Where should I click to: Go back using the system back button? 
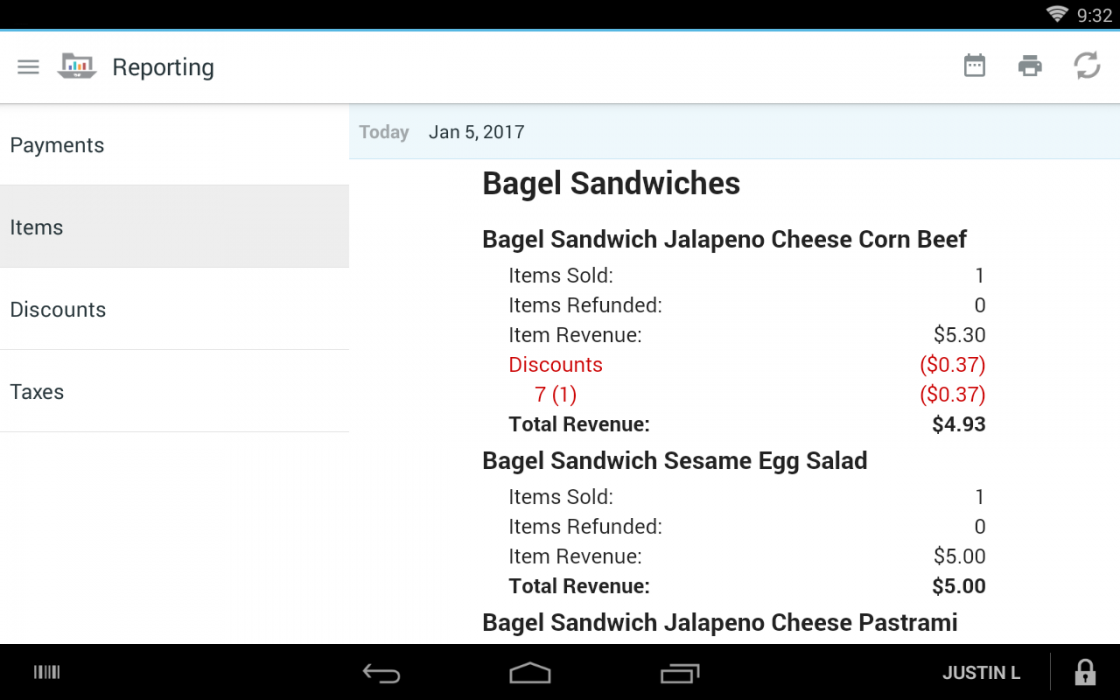click(381, 673)
